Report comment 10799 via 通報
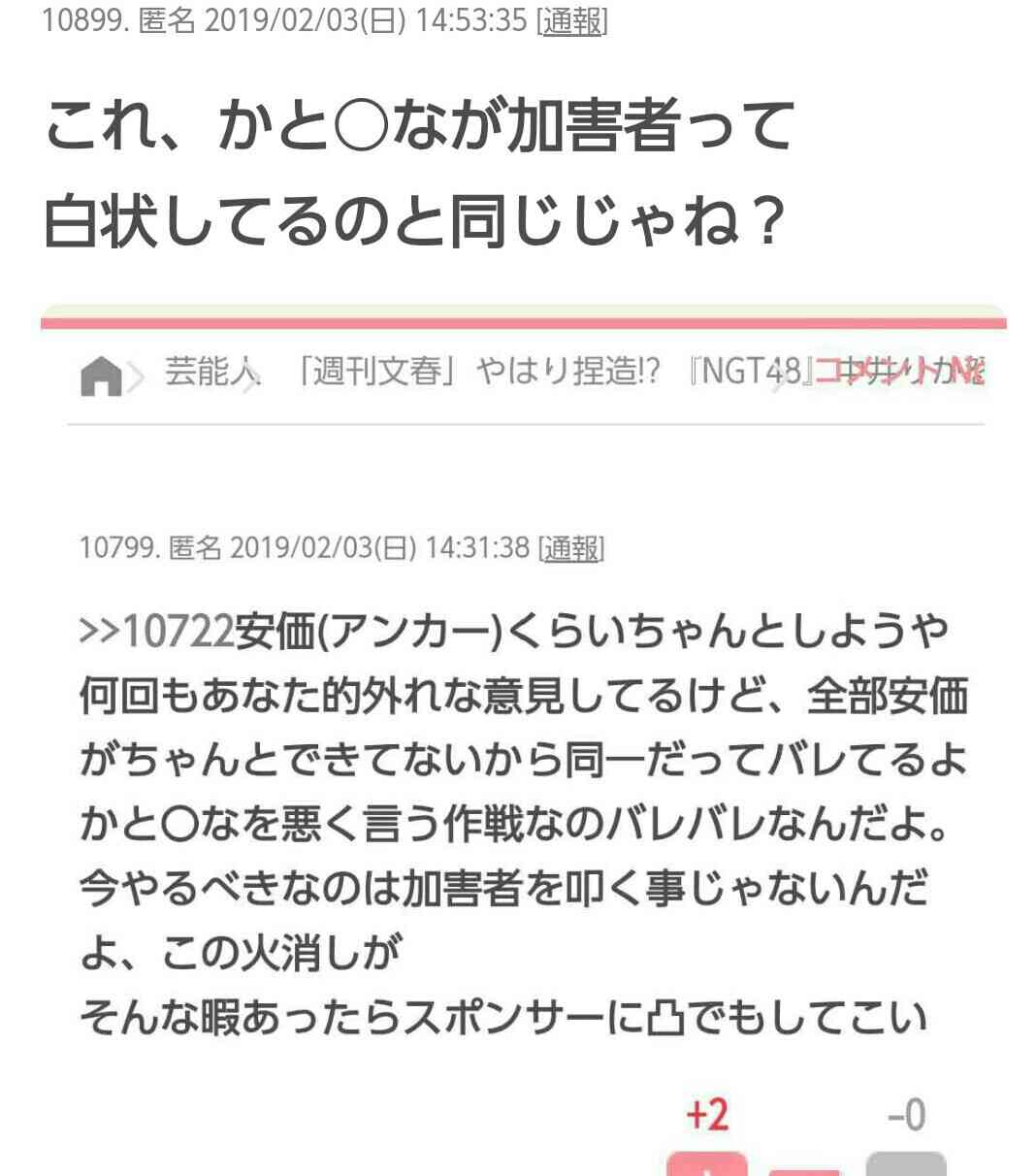1036x1176 pixels. pos(571,548)
